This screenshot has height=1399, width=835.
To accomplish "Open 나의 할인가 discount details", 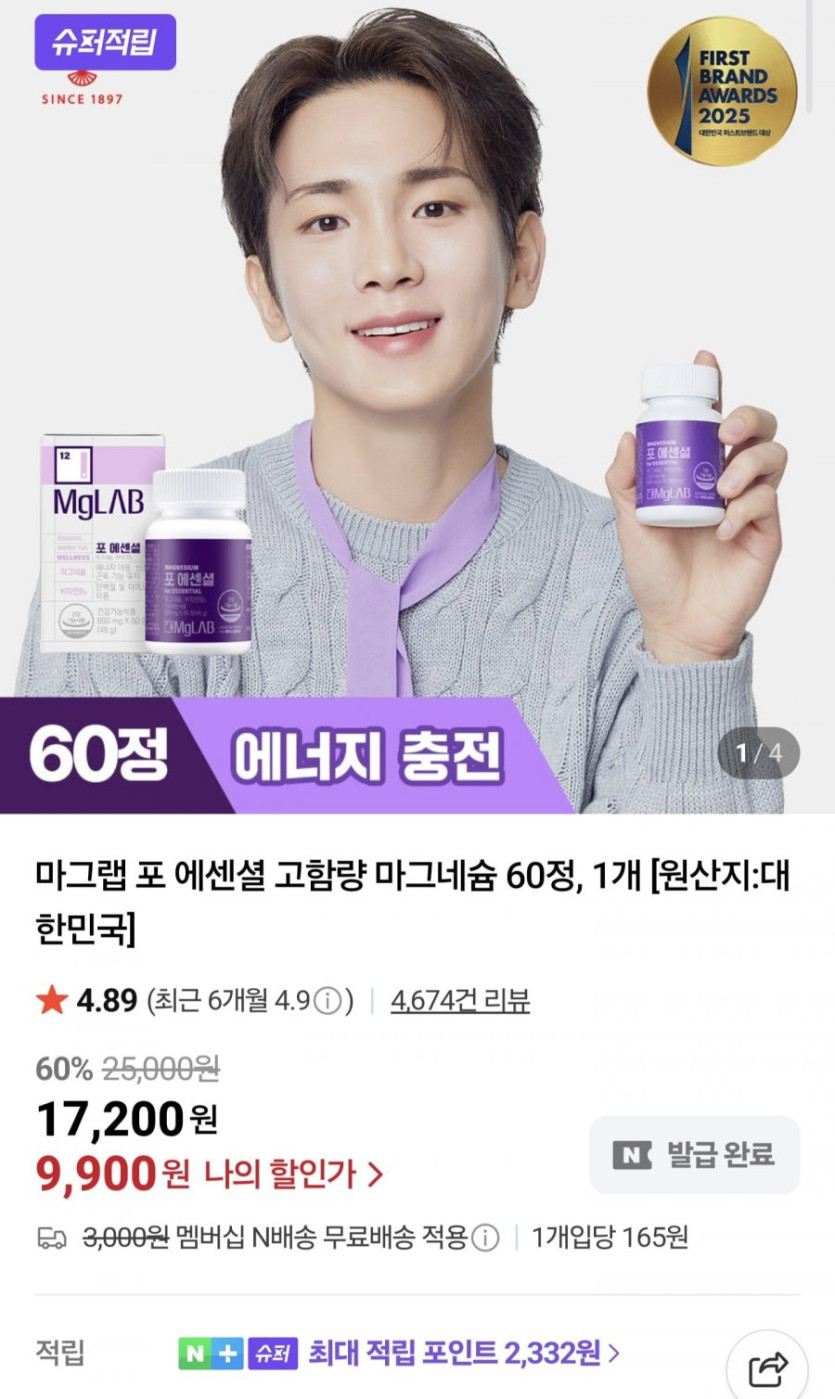I will pos(294,1174).
